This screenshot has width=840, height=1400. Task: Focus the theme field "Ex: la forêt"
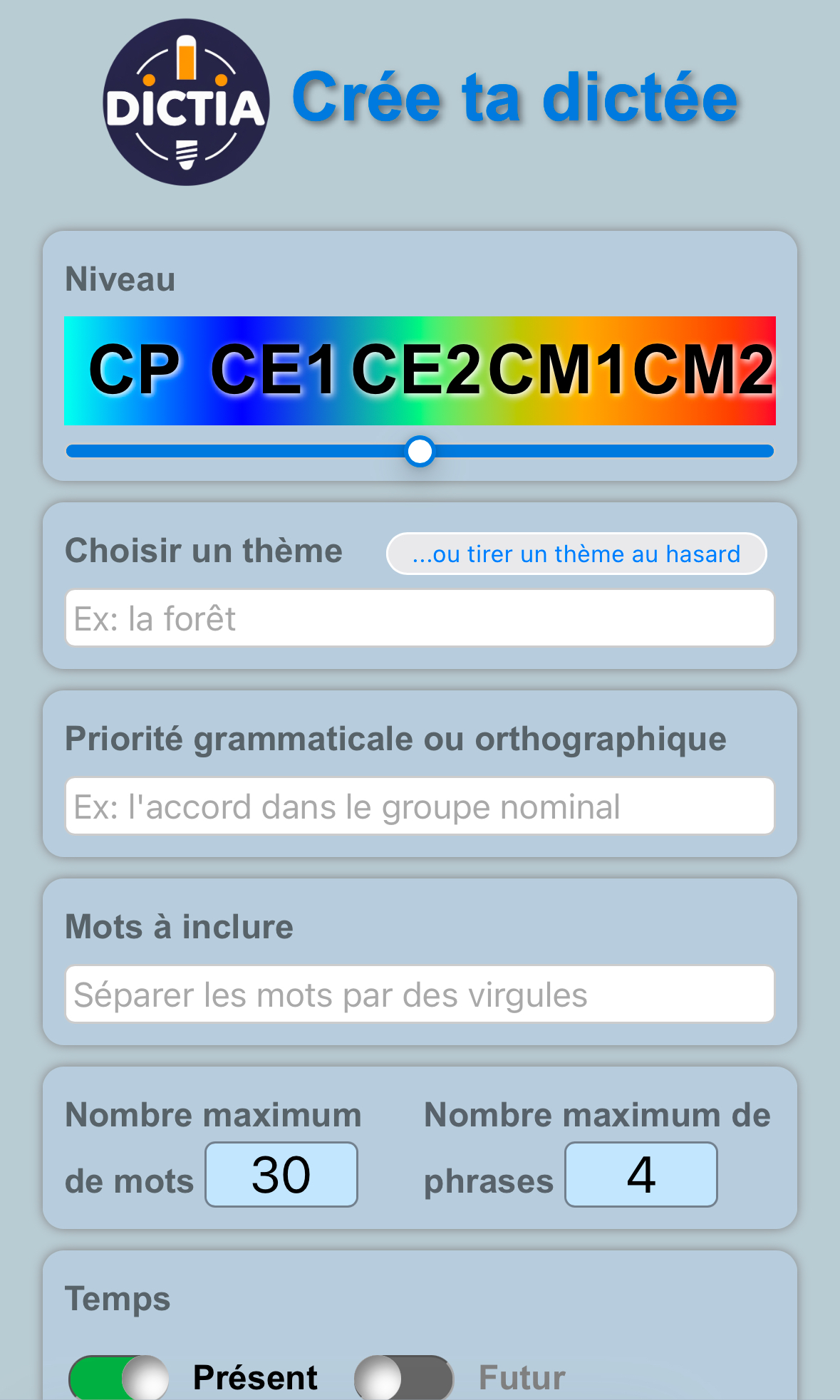pyautogui.click(x=420, y=618)
